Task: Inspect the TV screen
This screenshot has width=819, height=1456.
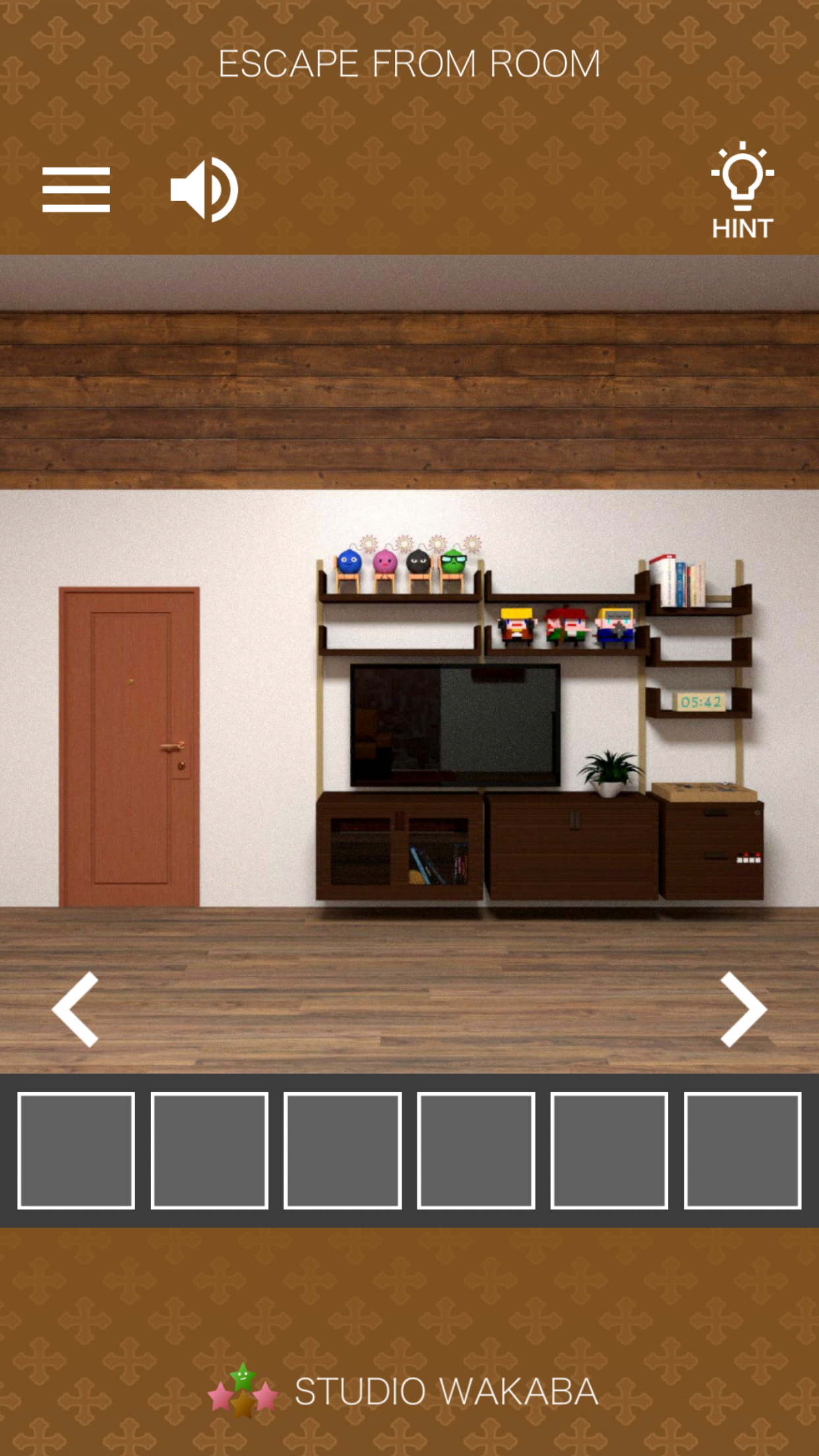Action: (455, 725)
